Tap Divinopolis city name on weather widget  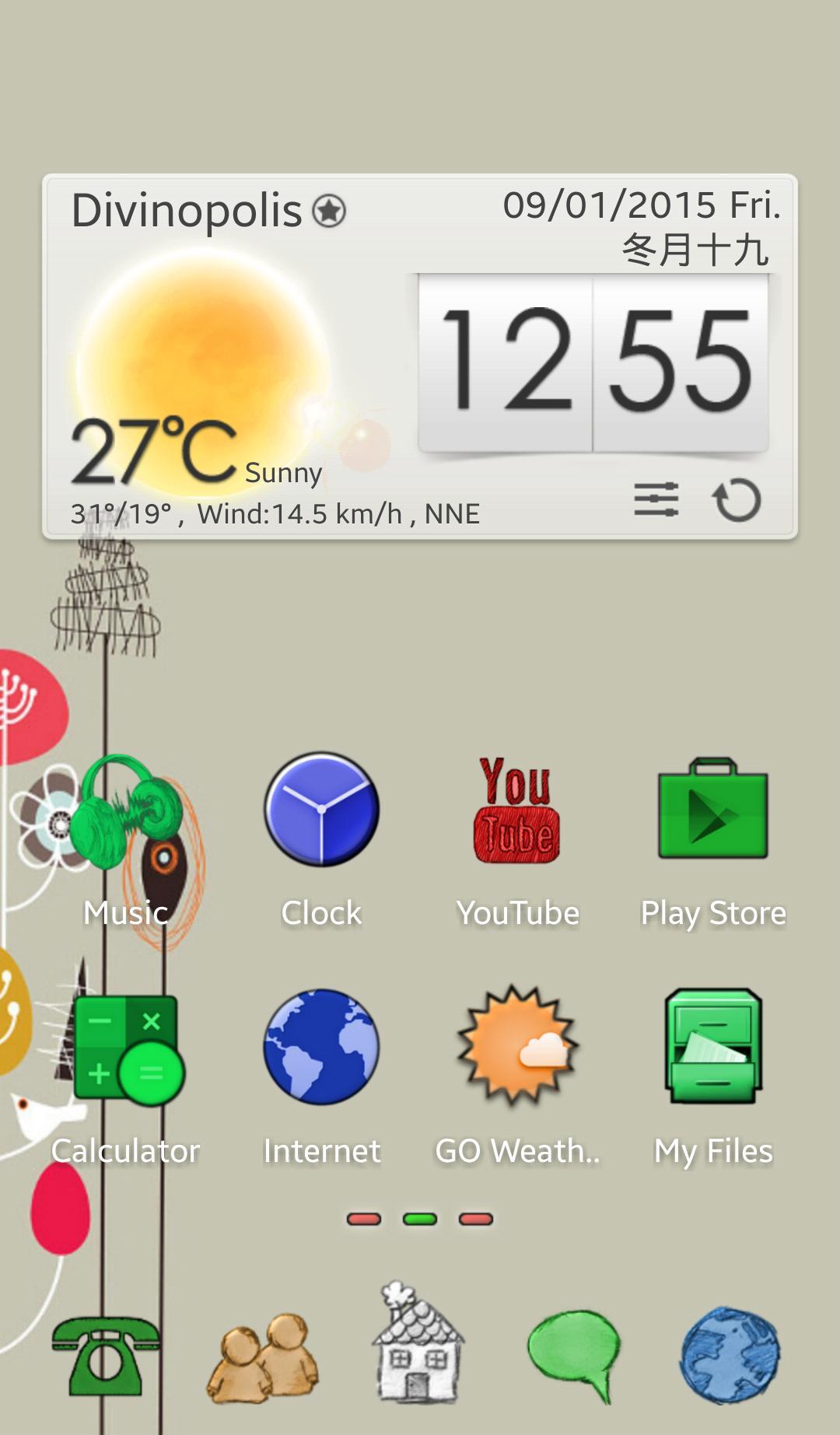(x=187, y=211)
